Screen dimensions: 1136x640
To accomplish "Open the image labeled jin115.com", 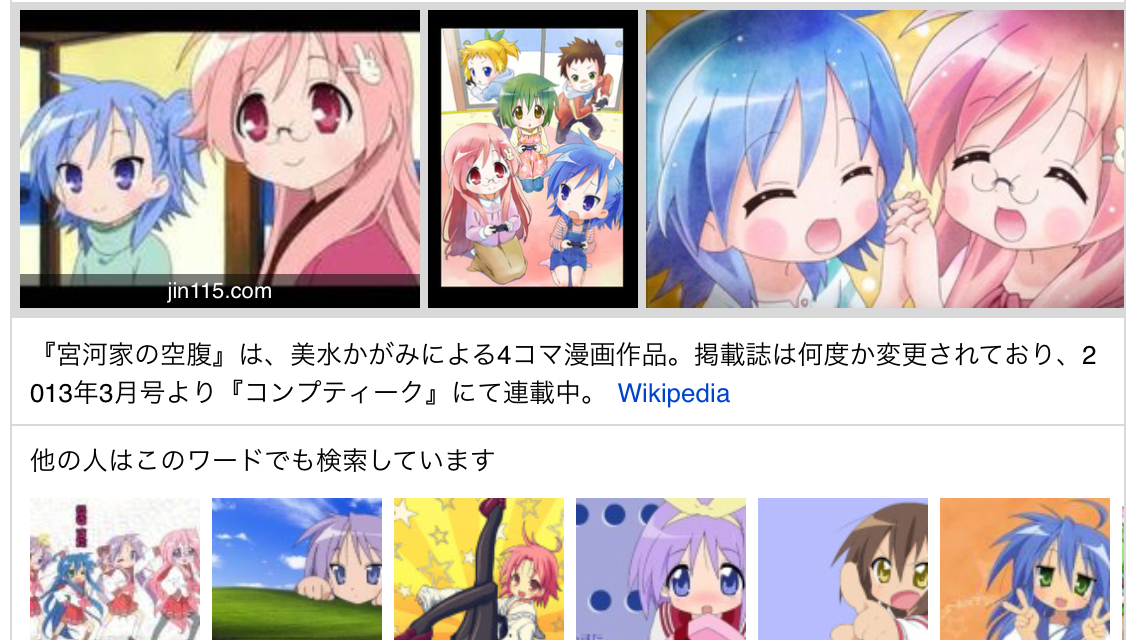I will click(220, 159).
